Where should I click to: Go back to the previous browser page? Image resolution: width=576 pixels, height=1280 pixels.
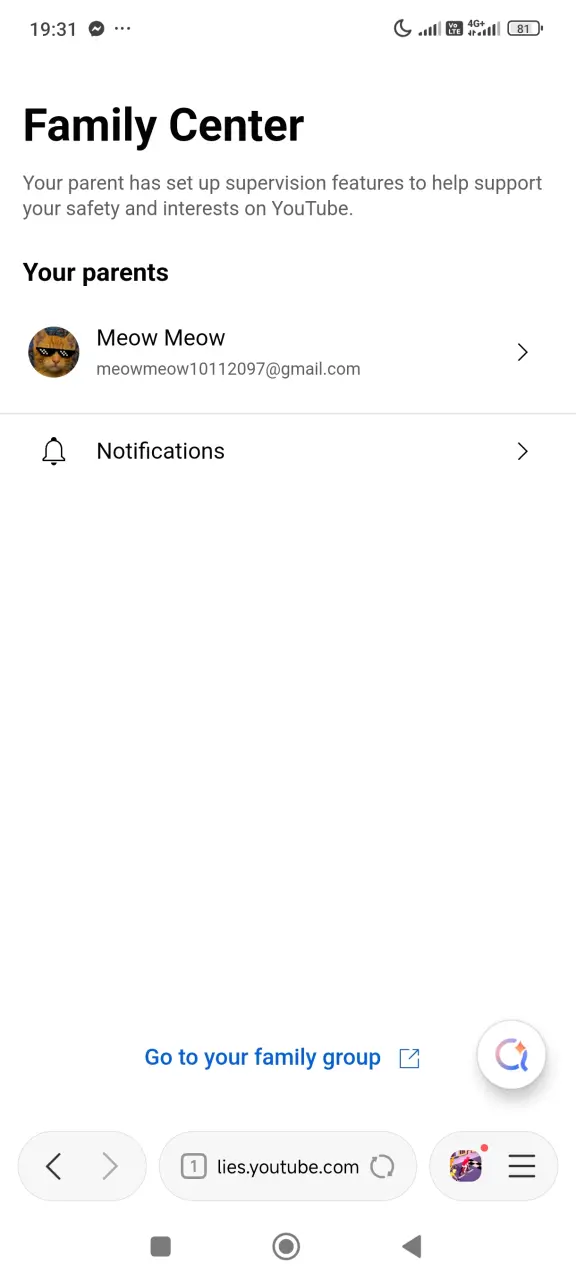(54, 1166)
